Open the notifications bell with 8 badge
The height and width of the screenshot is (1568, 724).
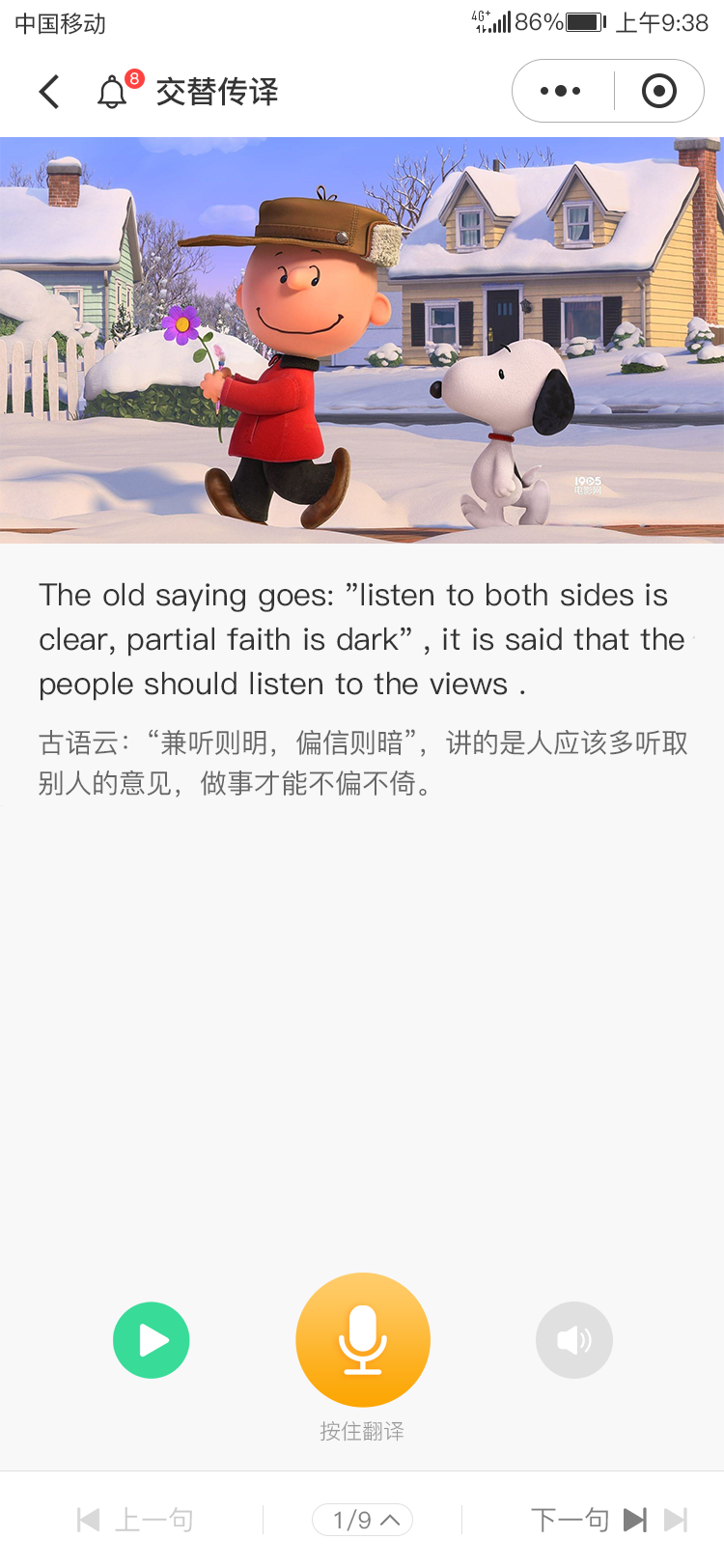[x=113, y=92]
